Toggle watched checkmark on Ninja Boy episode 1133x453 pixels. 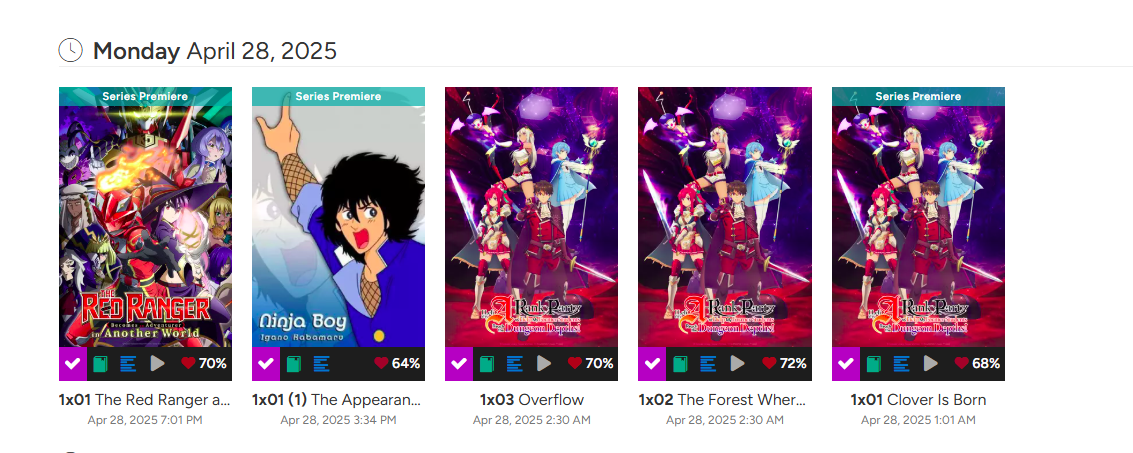pyautogui.click(x=265, y=364)
